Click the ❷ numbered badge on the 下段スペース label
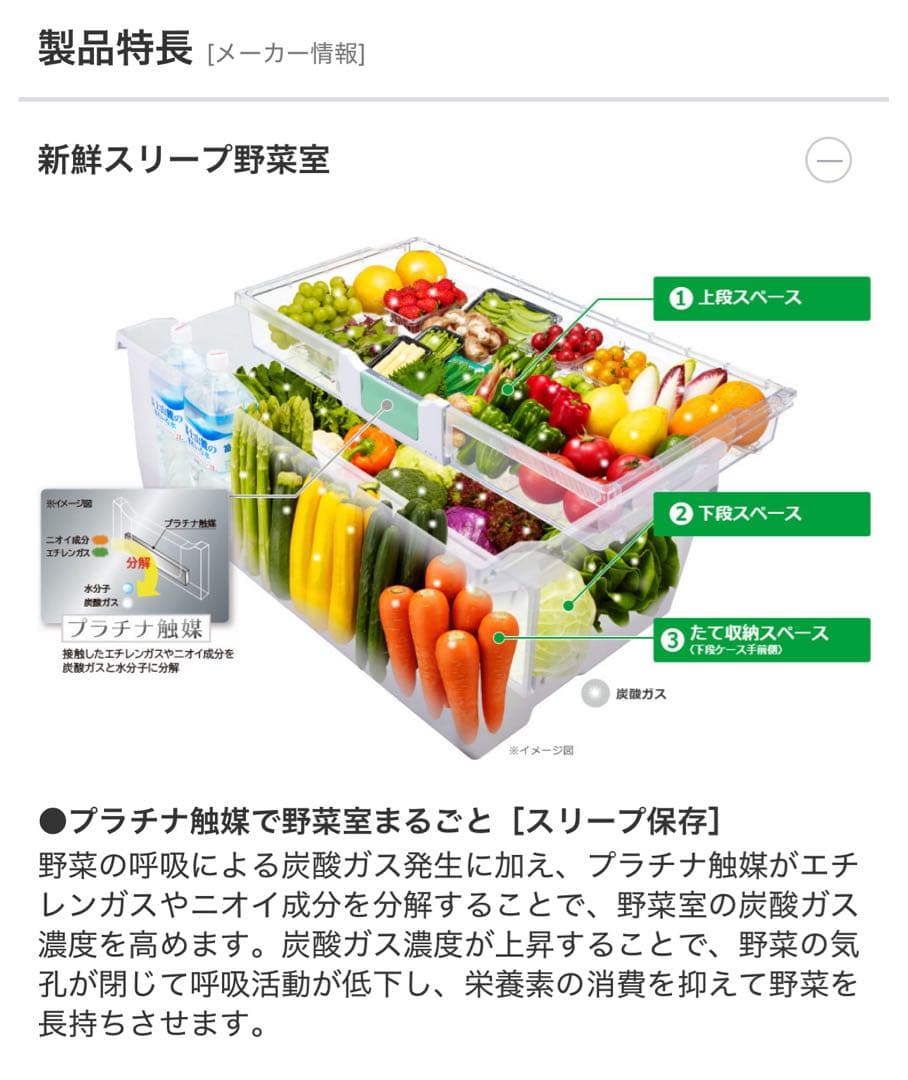908x1080 pixels. tap(681, 513)
